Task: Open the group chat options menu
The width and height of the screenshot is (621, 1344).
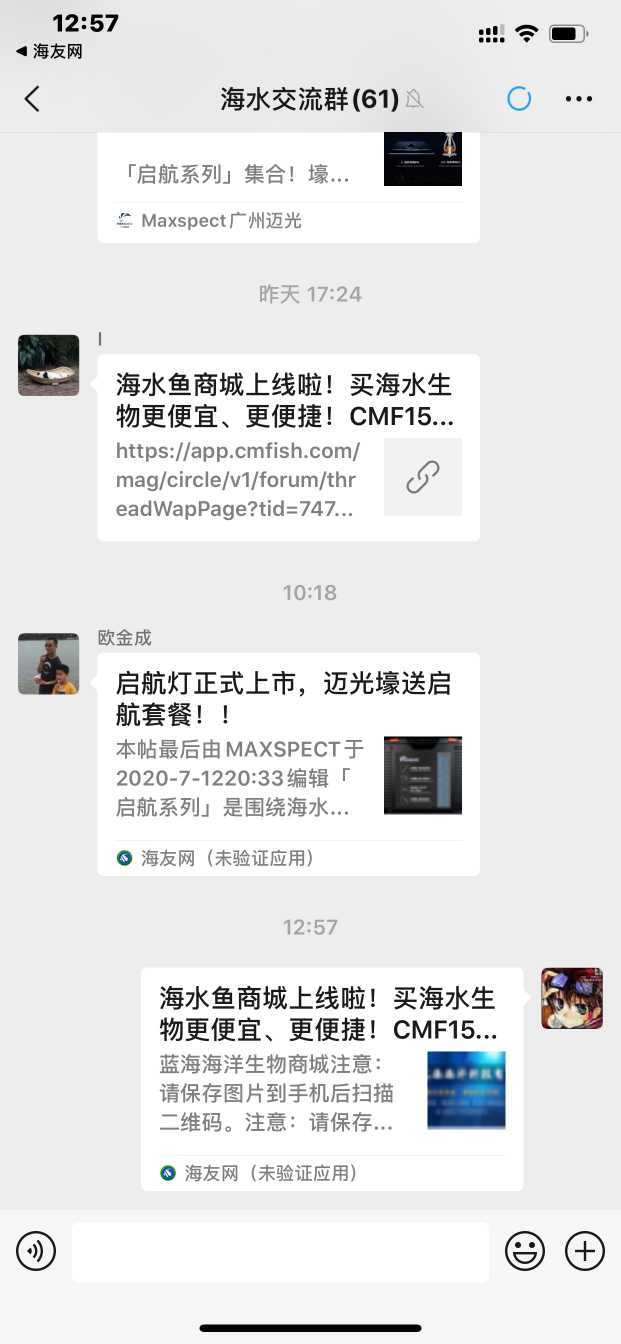Action: [x=579, y=99]
